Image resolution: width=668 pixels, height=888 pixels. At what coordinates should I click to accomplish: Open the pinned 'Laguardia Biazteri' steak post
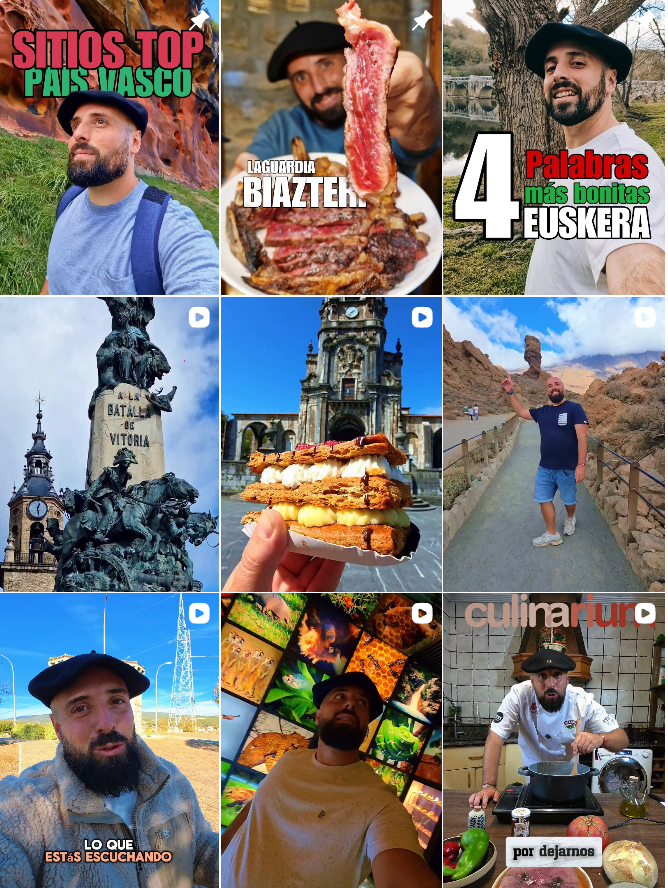click(x=331, y=147)
